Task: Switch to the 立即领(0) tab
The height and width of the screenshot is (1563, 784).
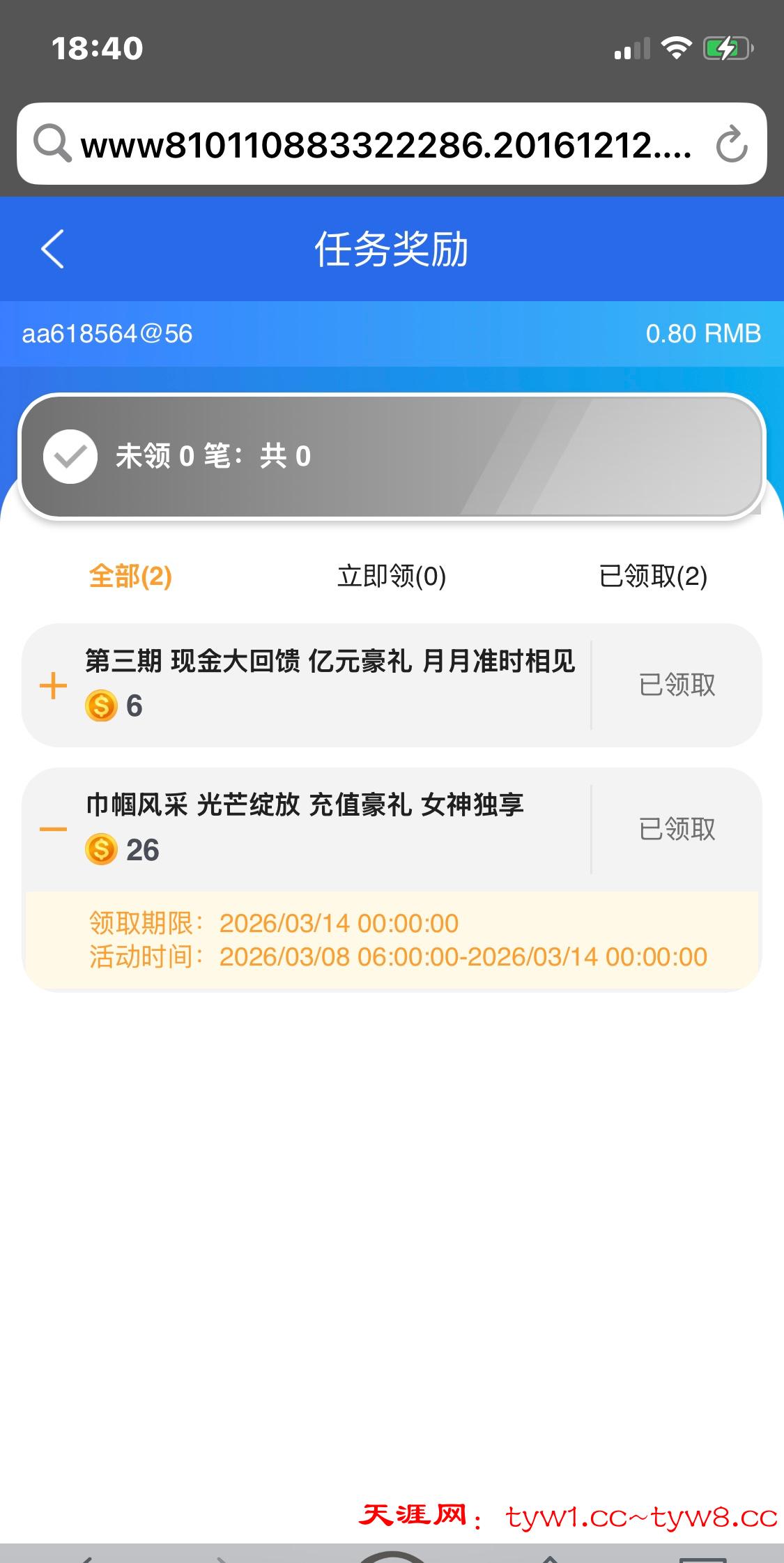Action: pyautogui.click(x=391, y=577)
